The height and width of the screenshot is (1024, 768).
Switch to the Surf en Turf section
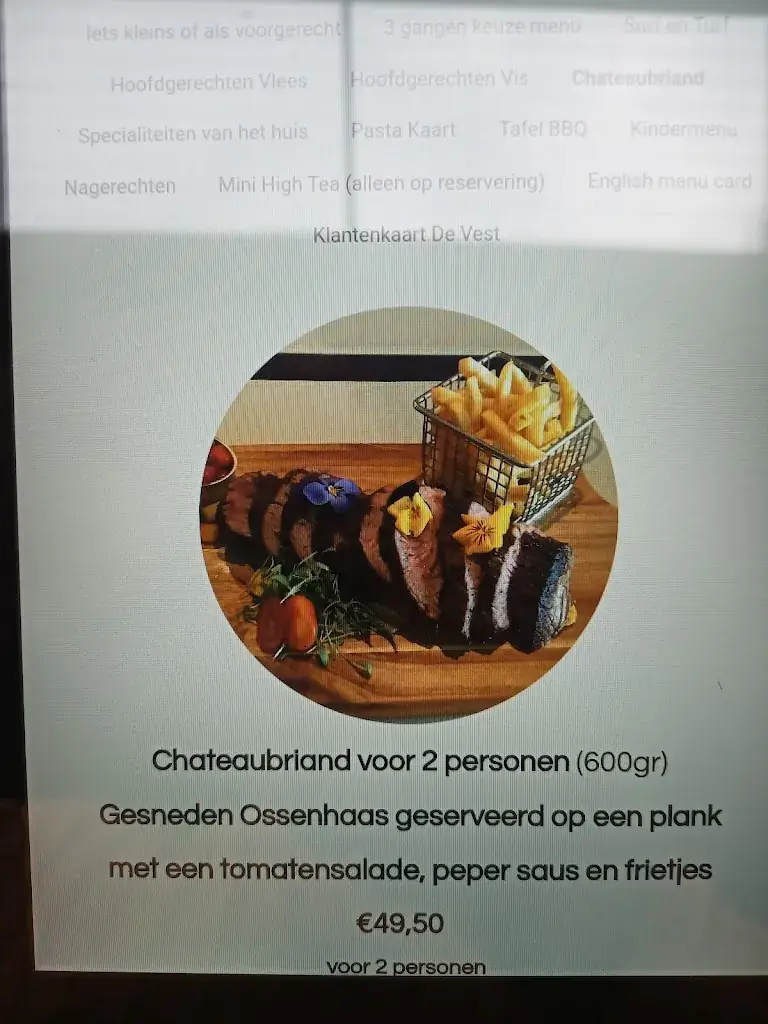676,26
